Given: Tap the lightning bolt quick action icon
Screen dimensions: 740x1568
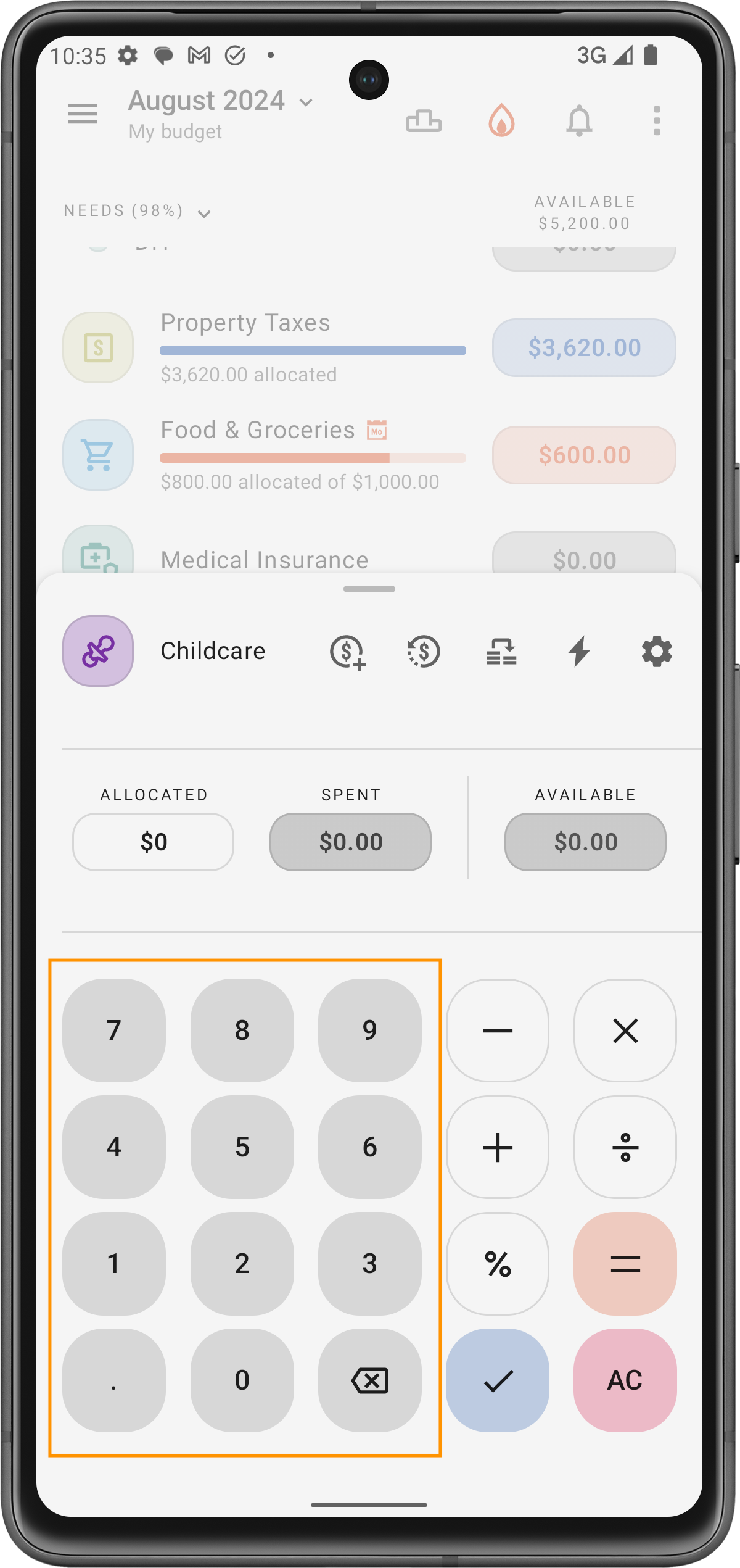Looking at the screenshot, I should [x=579, y=652].
